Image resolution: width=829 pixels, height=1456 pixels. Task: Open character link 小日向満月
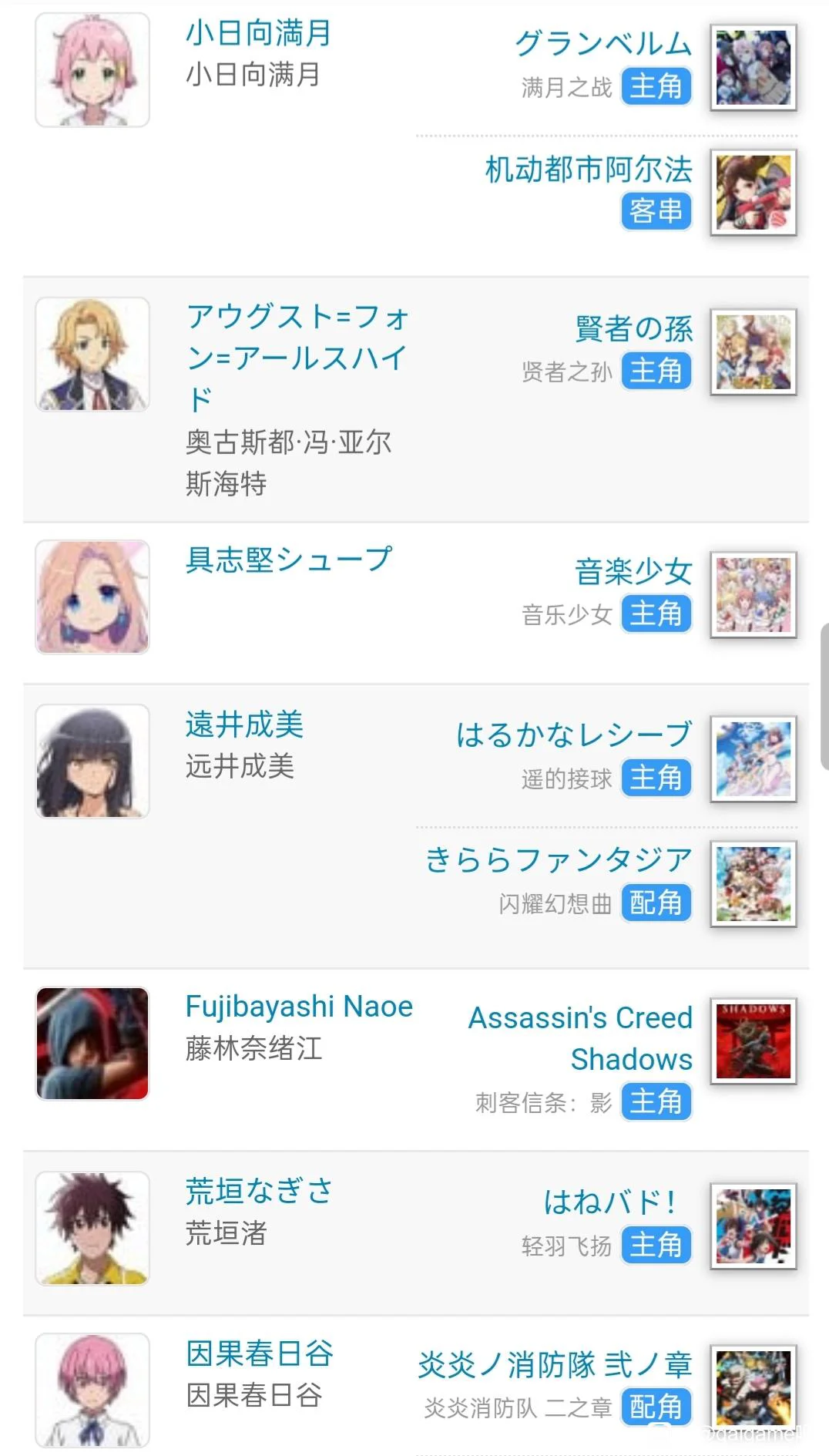pos(258,32)
